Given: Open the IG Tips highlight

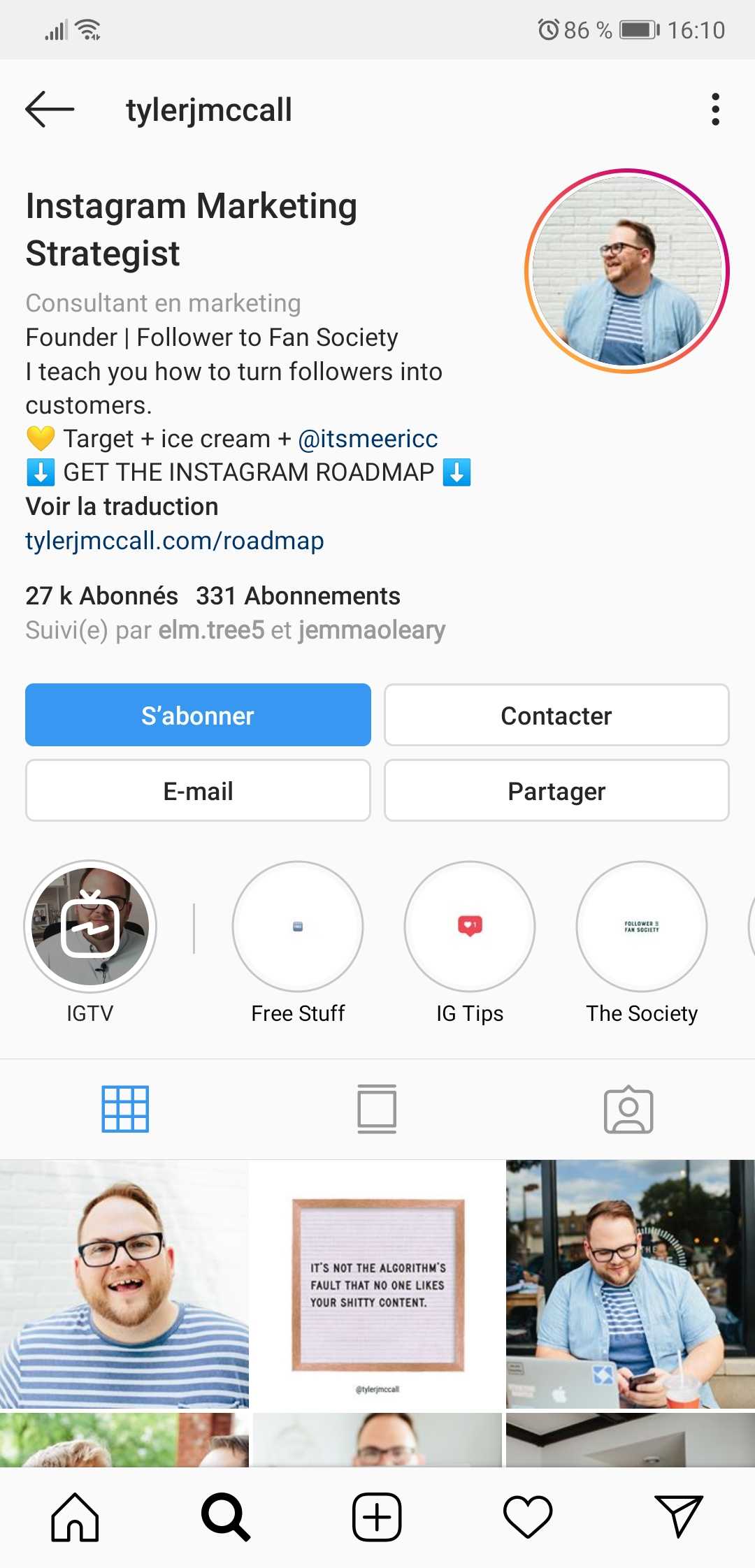Looking at the screenshot, I should (x=469, y=927).
